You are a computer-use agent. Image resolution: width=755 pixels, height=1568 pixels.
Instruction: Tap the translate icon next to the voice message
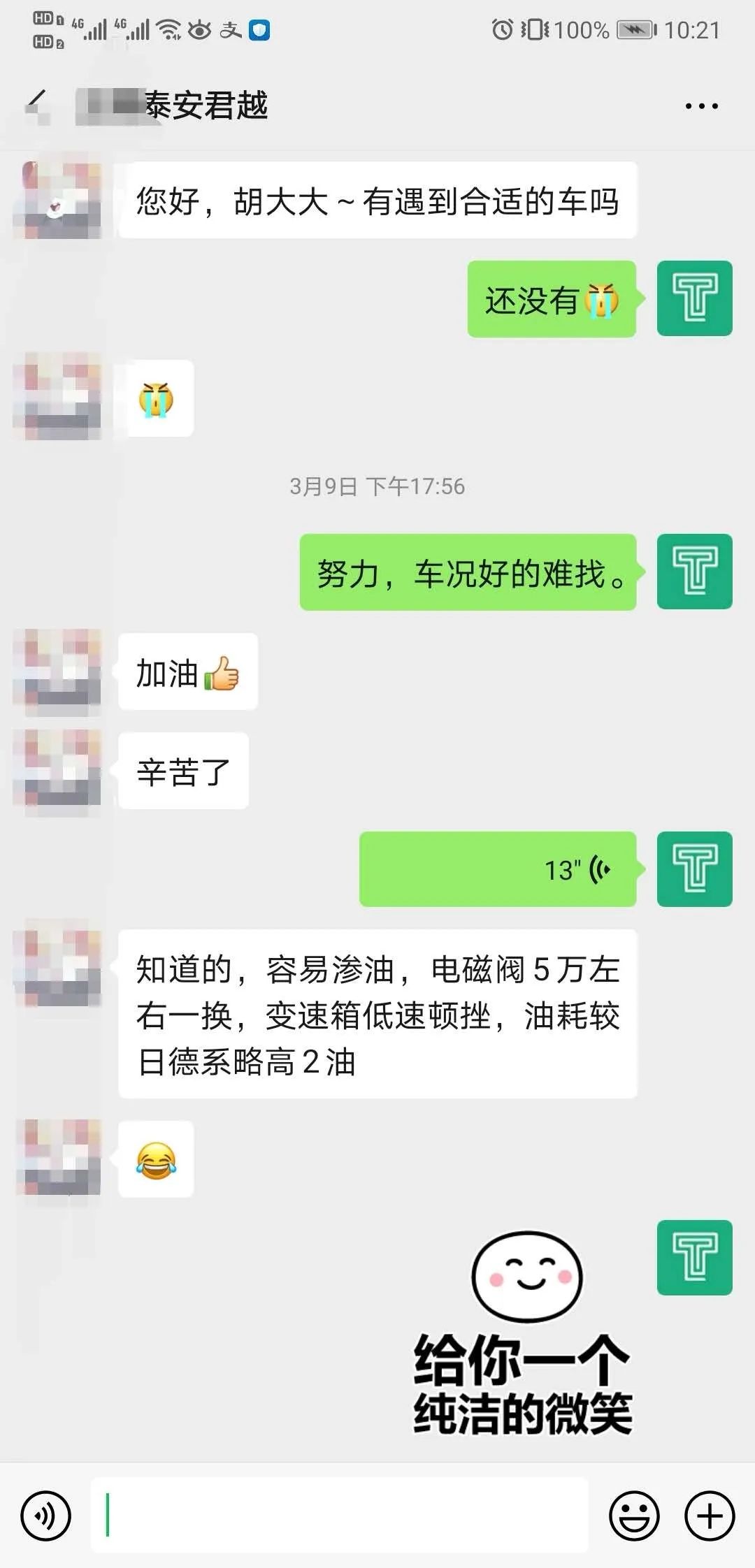pos(694,870)
